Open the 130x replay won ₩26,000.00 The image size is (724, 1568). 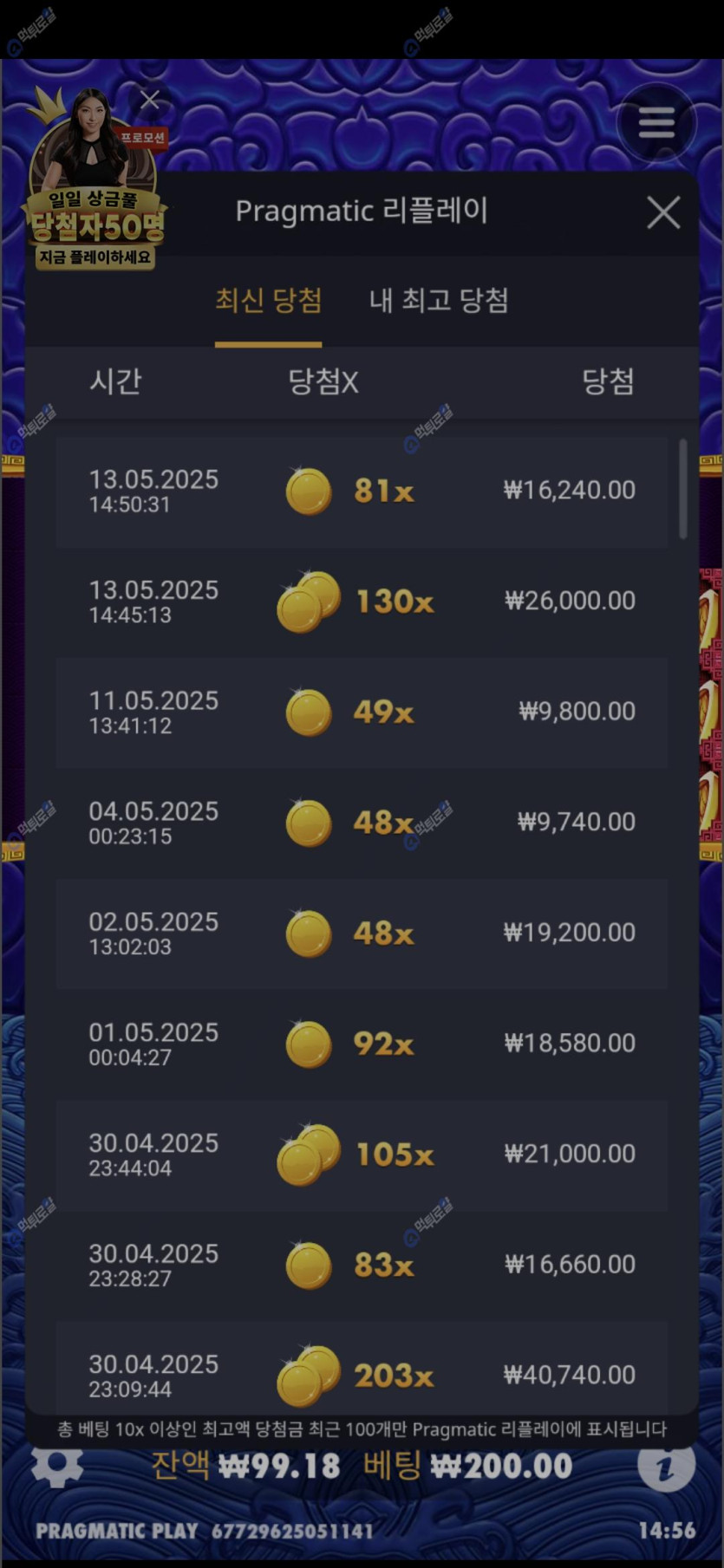[x=362, y=602]
